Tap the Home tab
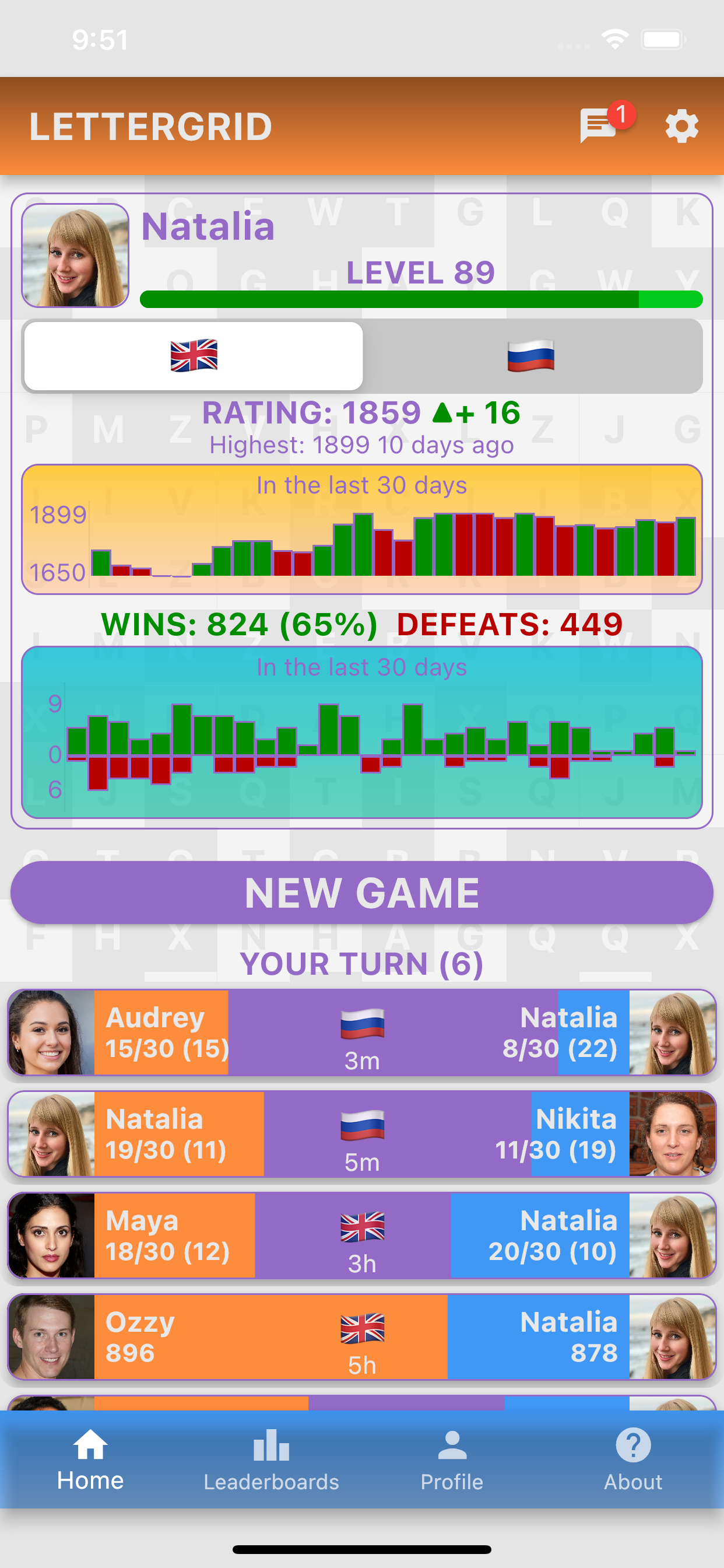The height and width of the screenshot is (1568, 724). pos(91,1459)
